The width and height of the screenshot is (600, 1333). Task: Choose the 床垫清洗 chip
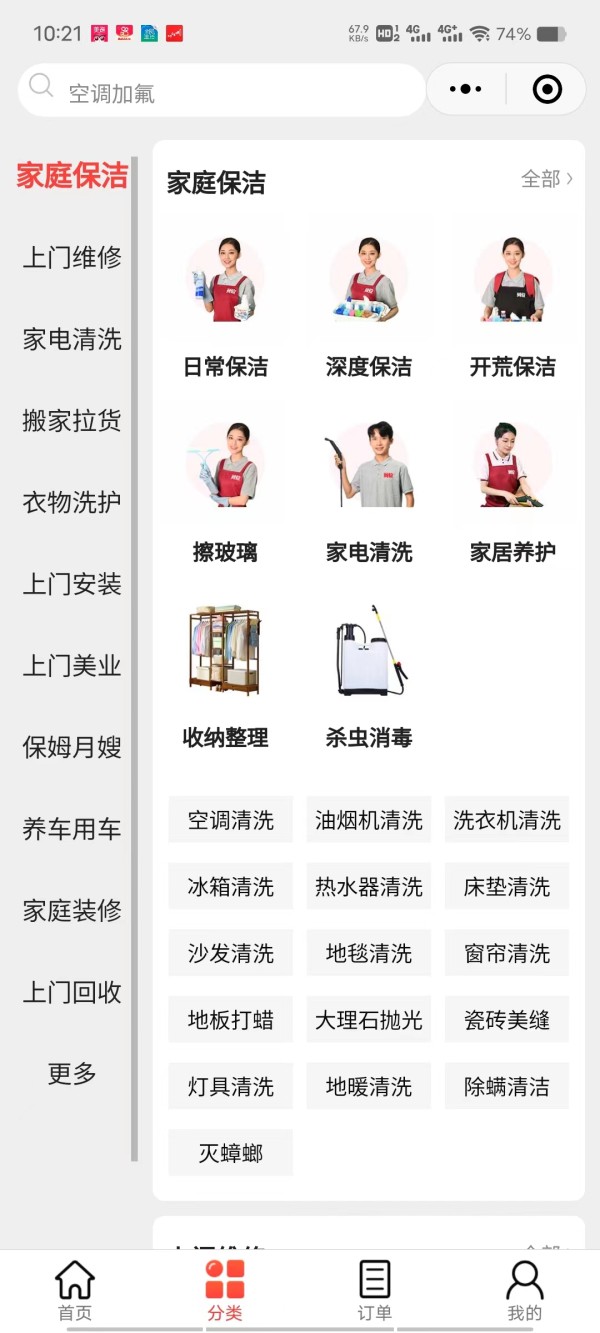pos(507,887)
